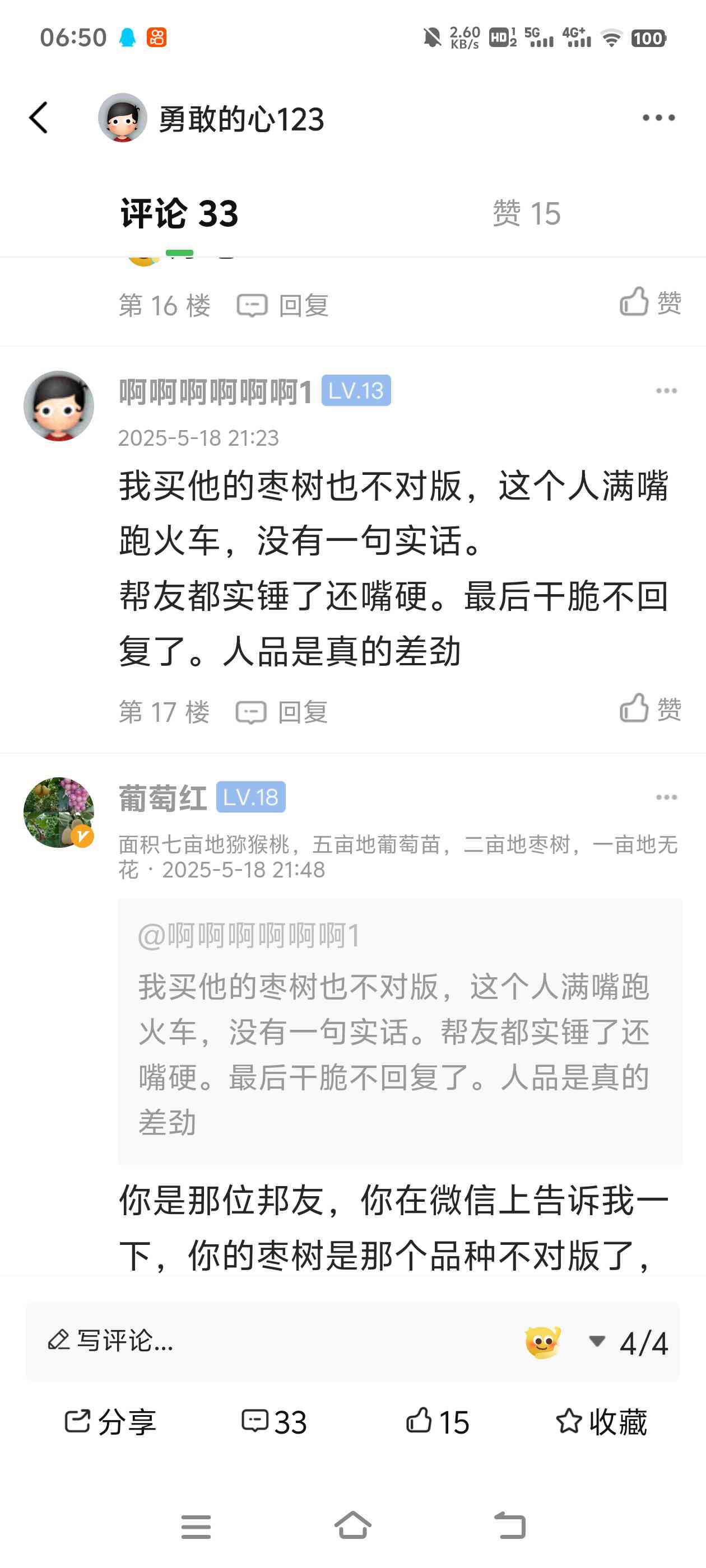Open the emoji picker in comment box
The height and width of the screenshot is (1568, 706).
coord(542,1342)
